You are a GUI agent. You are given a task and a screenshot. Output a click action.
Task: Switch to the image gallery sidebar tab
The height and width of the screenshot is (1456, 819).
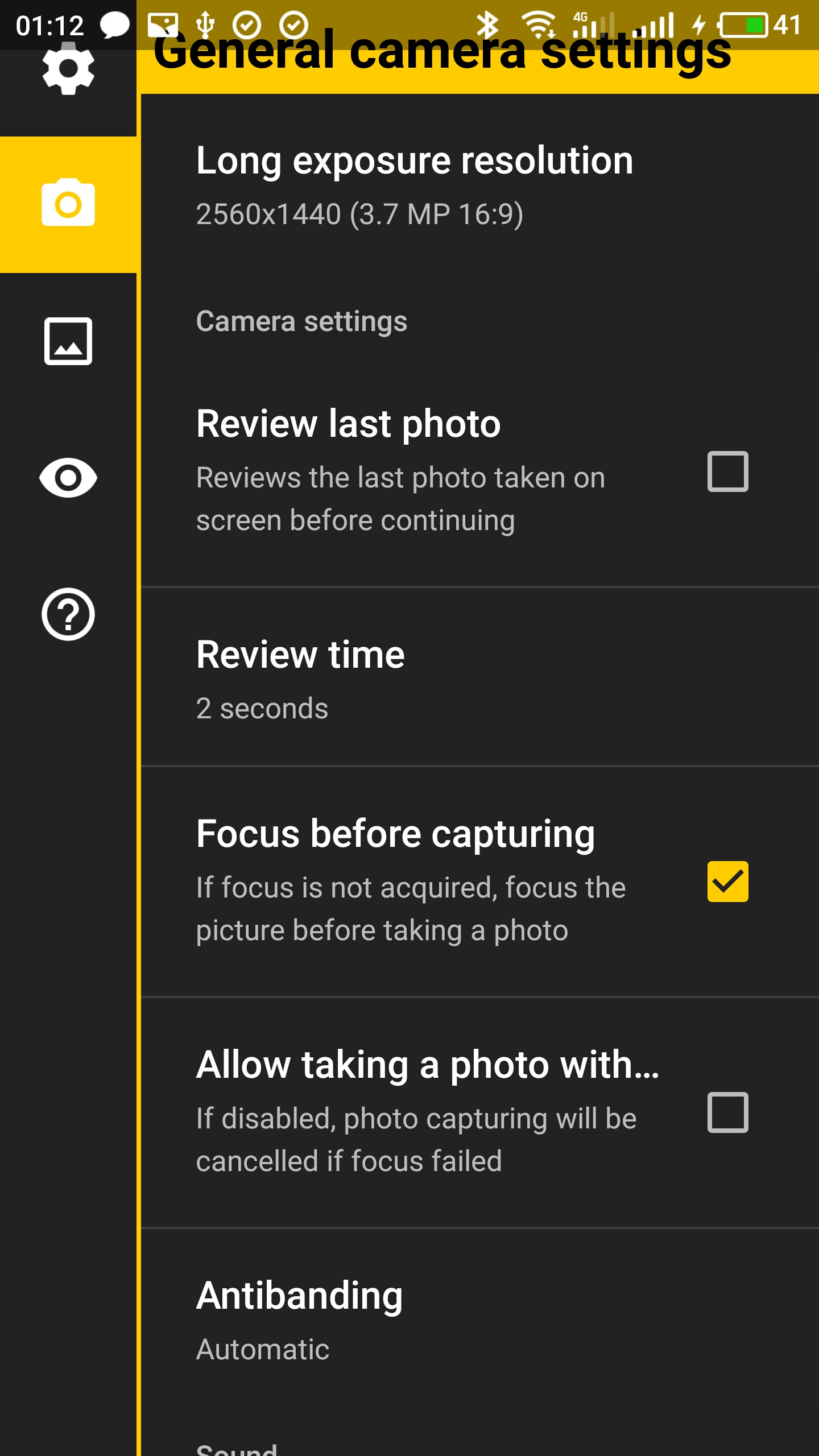(x=68, y=341)
